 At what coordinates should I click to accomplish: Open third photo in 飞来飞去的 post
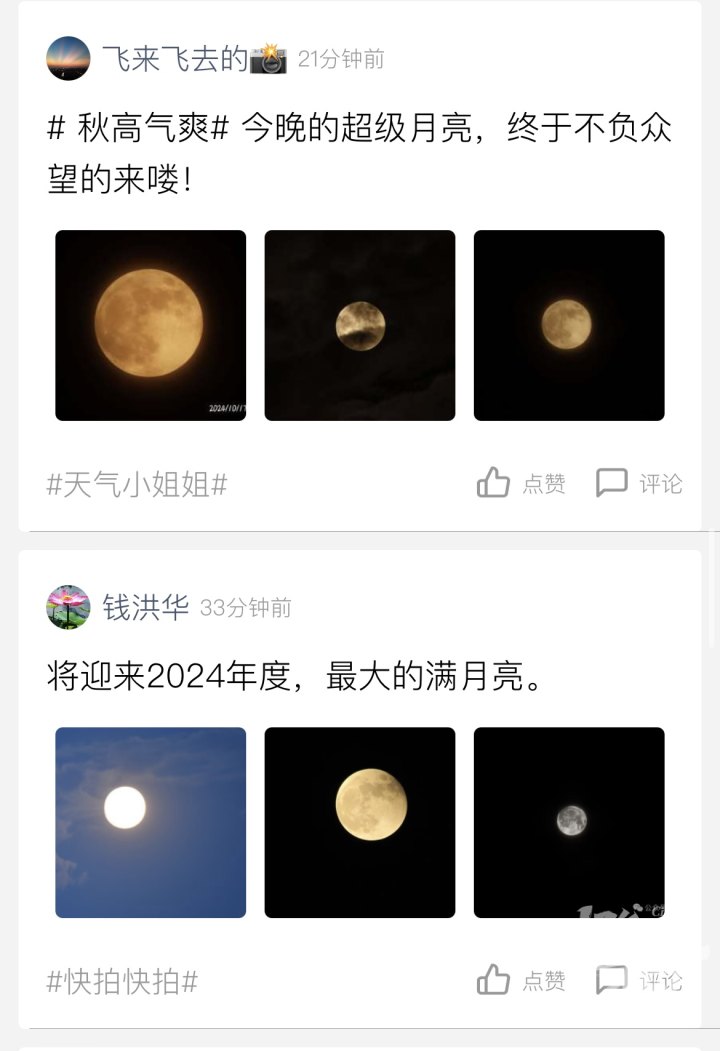click(568, 325)
